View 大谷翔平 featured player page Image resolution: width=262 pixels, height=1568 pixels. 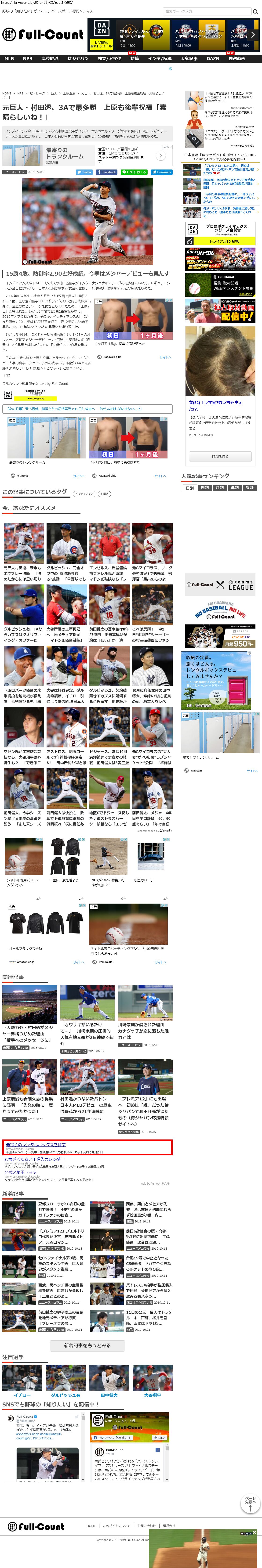pyautogui.click(x=152, y=1395)
